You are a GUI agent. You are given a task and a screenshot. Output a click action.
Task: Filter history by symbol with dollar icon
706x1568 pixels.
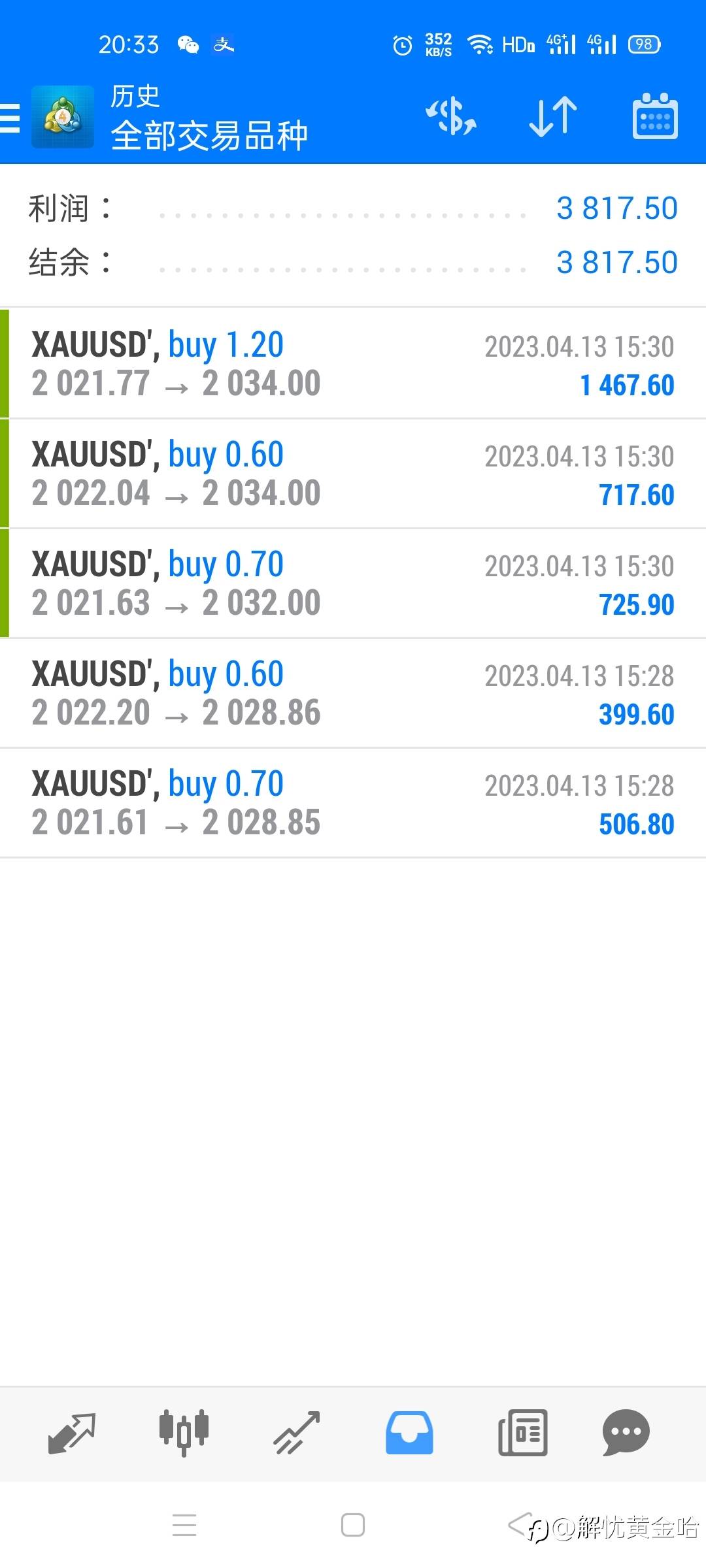click(451, 116)
